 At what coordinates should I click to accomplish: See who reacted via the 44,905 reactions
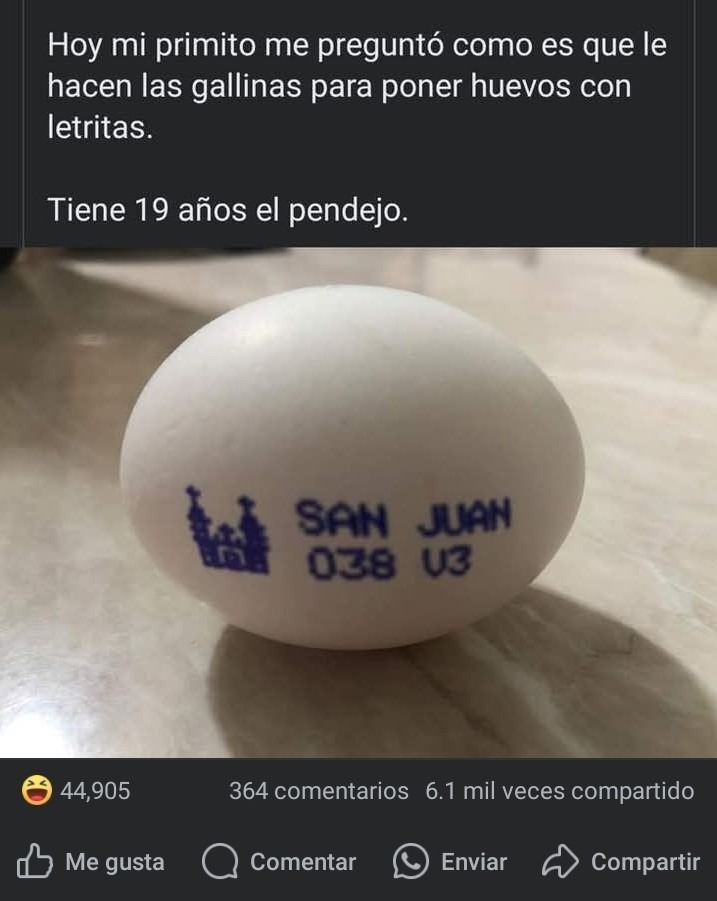(x=77, y=791)
